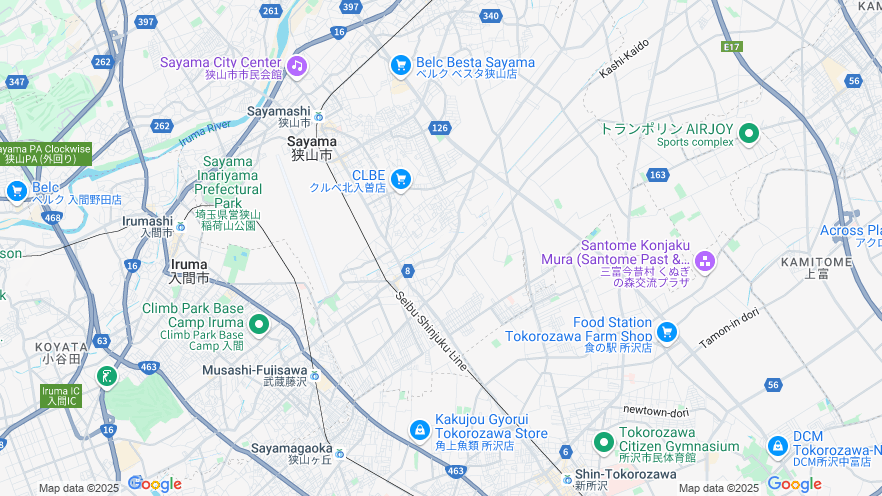Open the Food Station Tokorozawa Farm Shop pin

point(667,331)
